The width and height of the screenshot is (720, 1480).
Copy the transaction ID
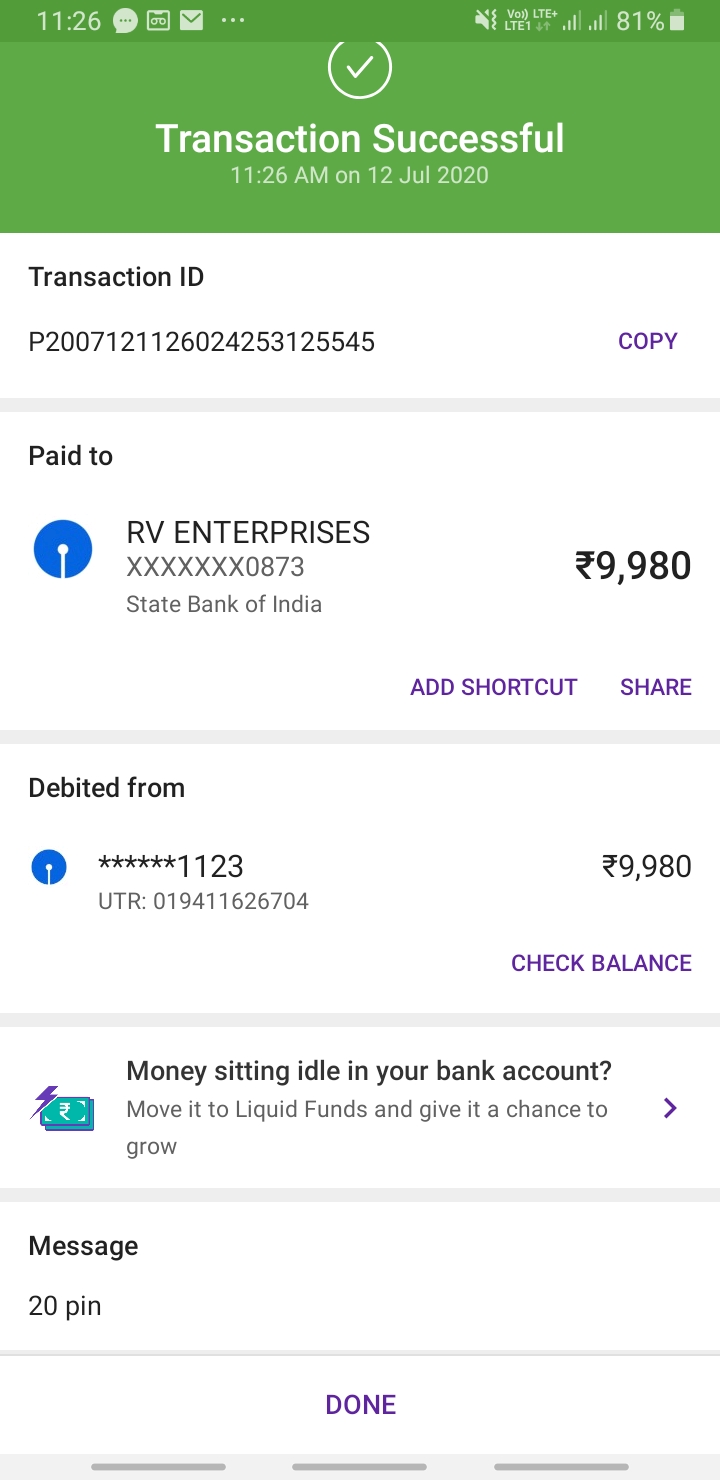[647, 341]
